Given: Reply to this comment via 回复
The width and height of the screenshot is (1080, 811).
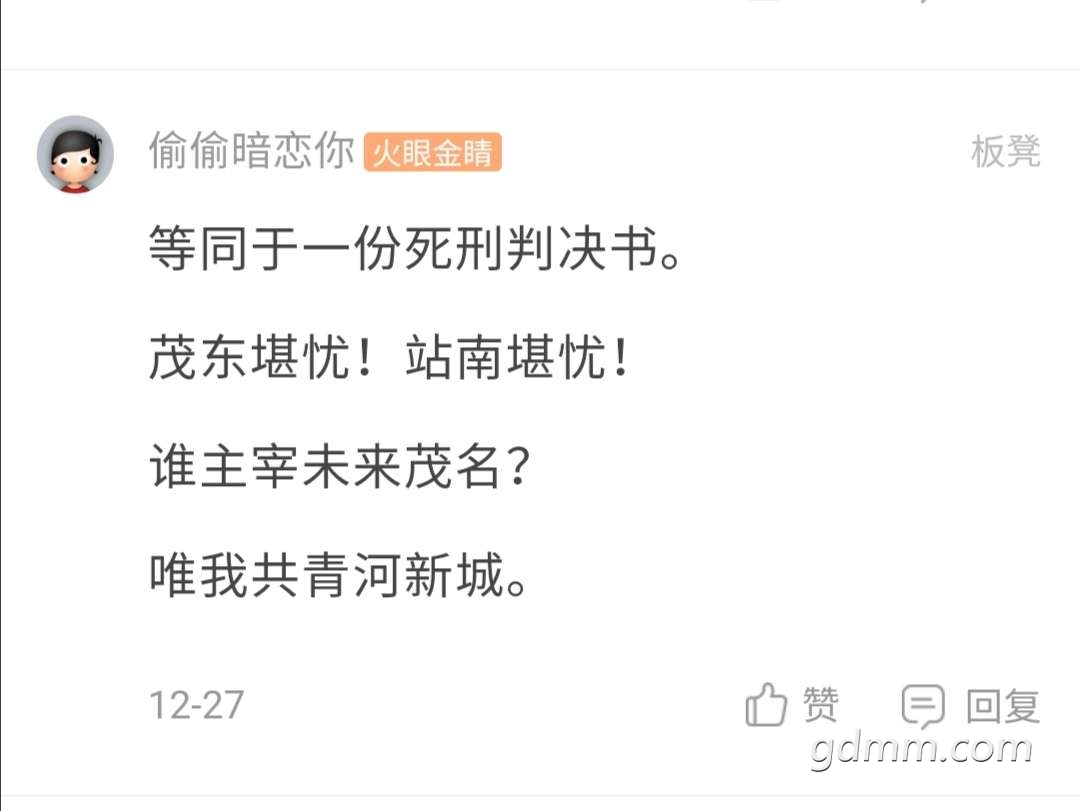Looking at the screenshot, I should [x=971, y=706].
